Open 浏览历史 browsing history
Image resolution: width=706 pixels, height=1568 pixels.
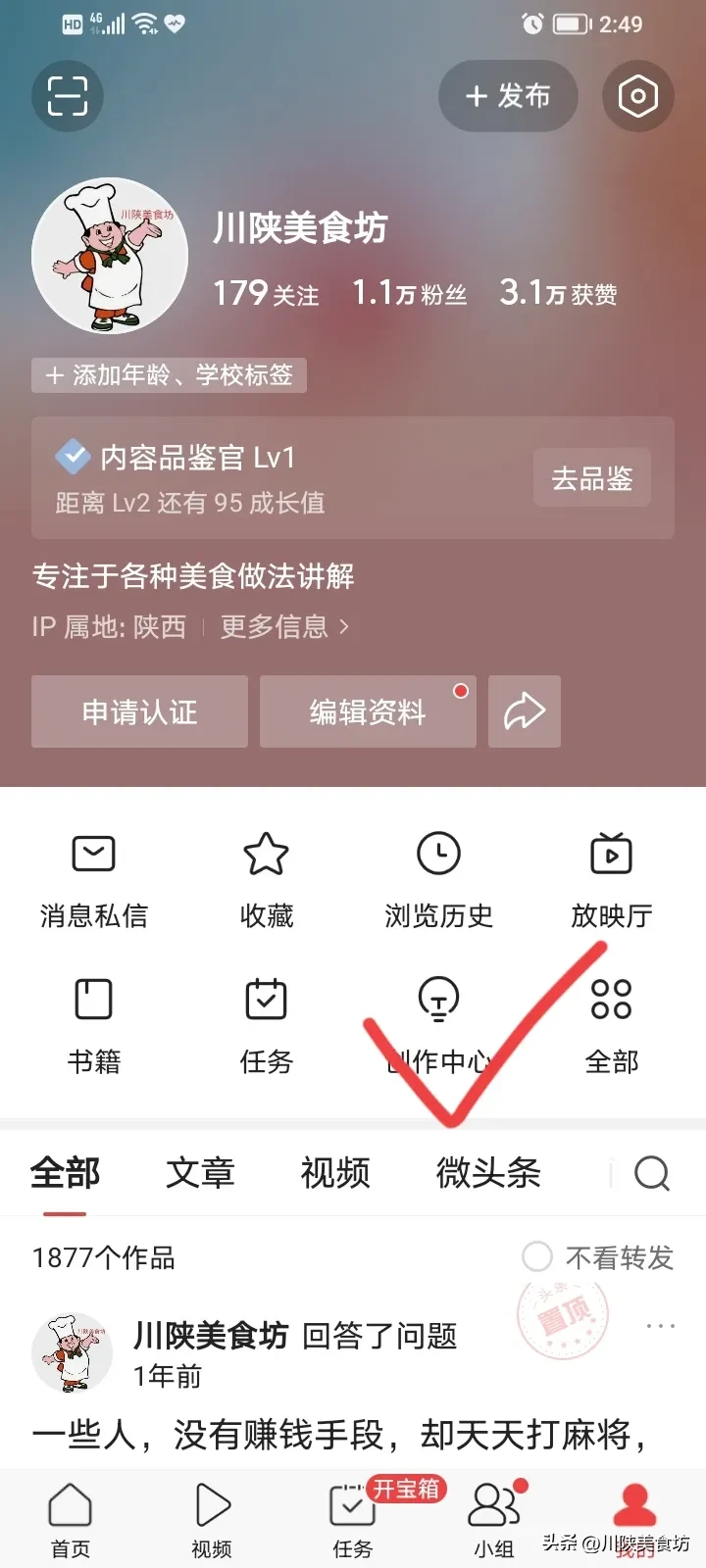point(438,879)
